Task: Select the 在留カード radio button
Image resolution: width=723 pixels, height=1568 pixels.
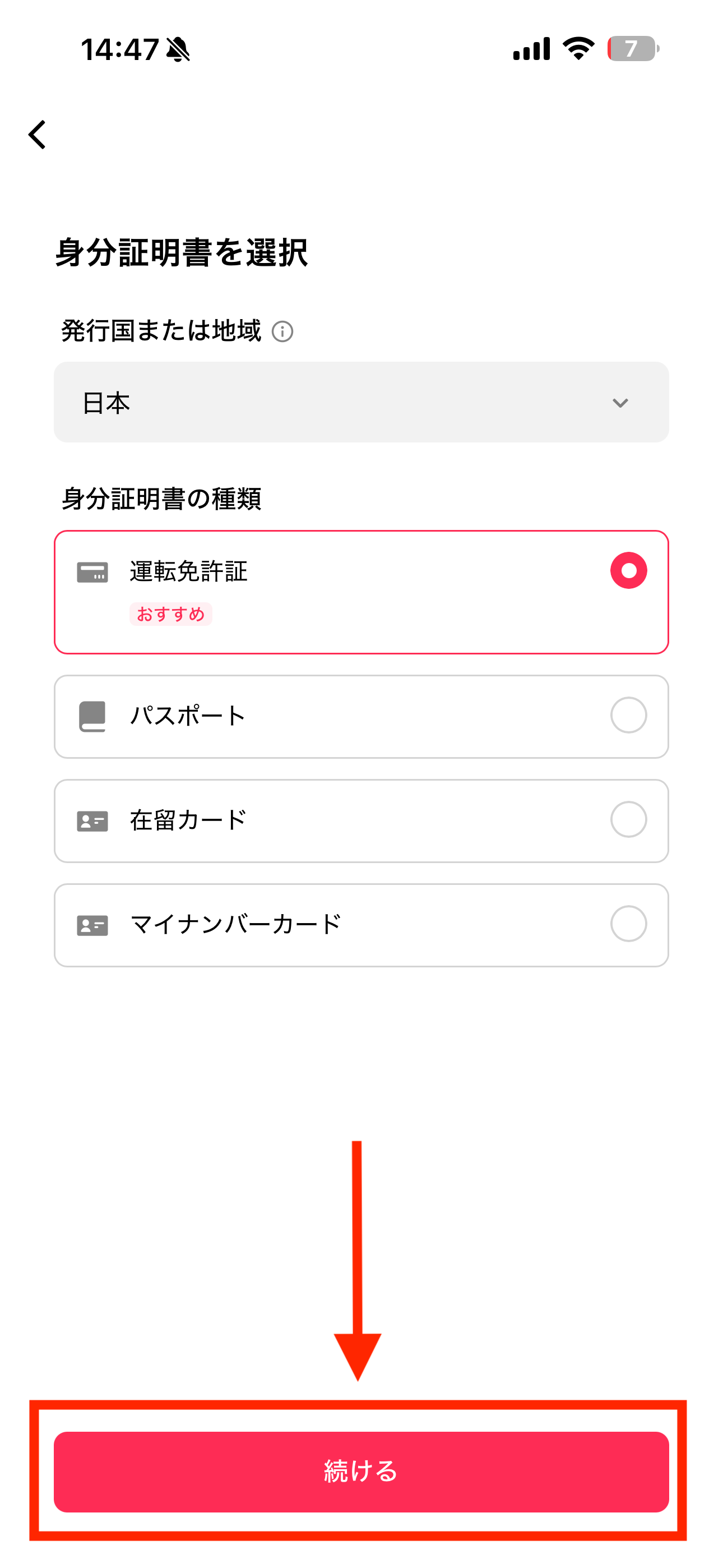Action: coord(628,820)
